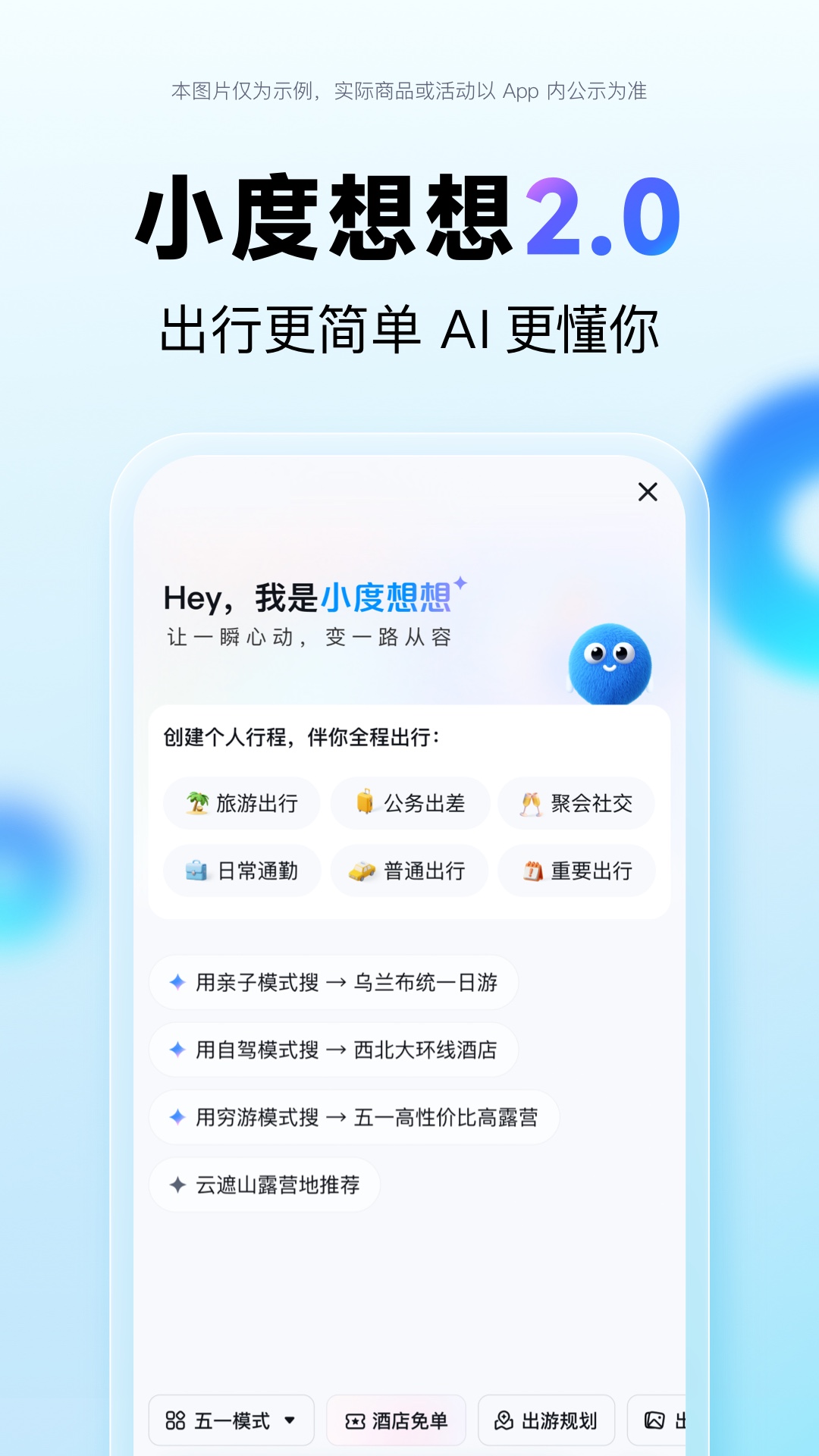
Task: Close the 小度想想 assistant panel
Action: click(648, 491)
